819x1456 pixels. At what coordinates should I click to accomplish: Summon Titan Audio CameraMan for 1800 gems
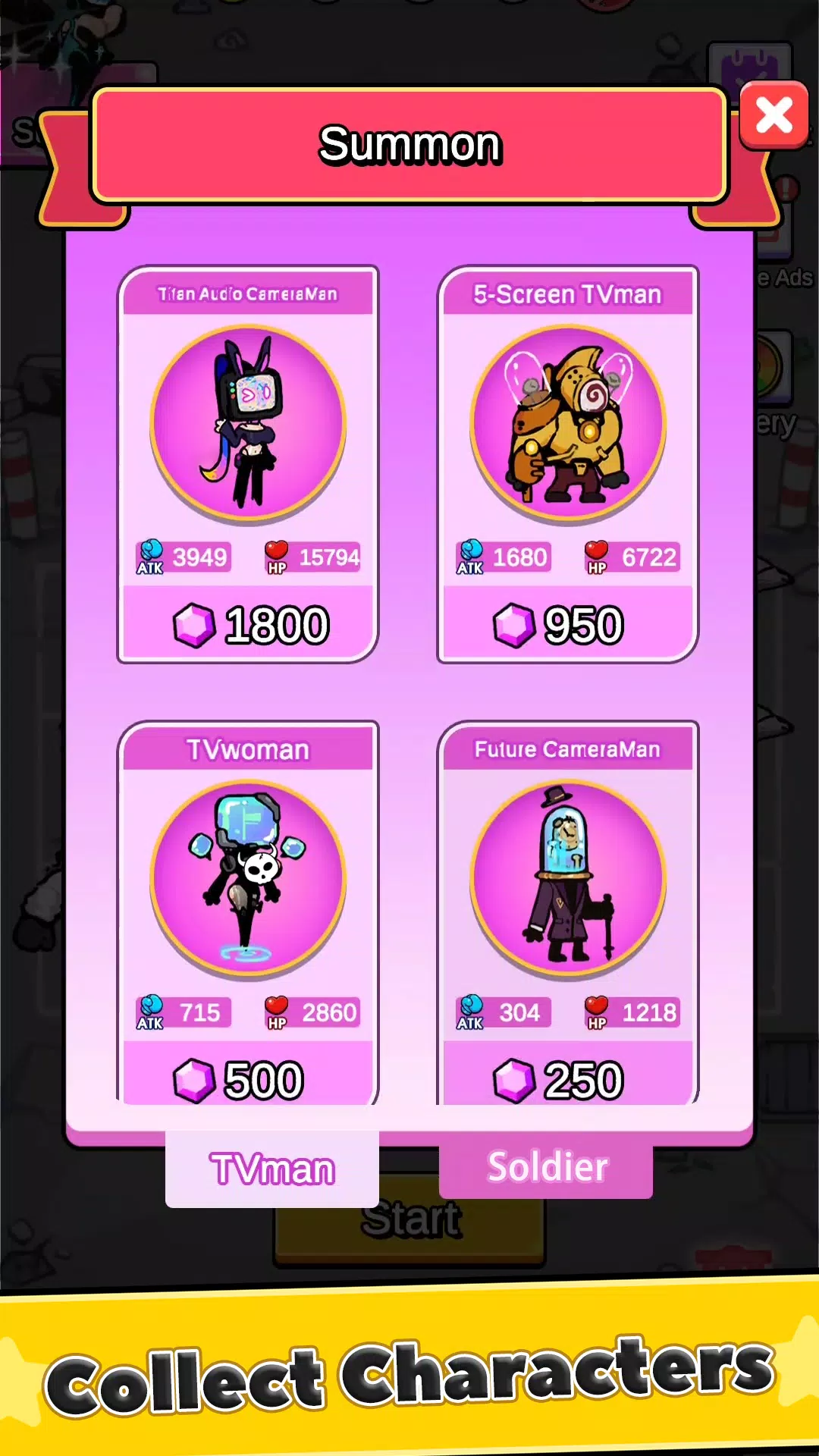[x=248, y=624]
